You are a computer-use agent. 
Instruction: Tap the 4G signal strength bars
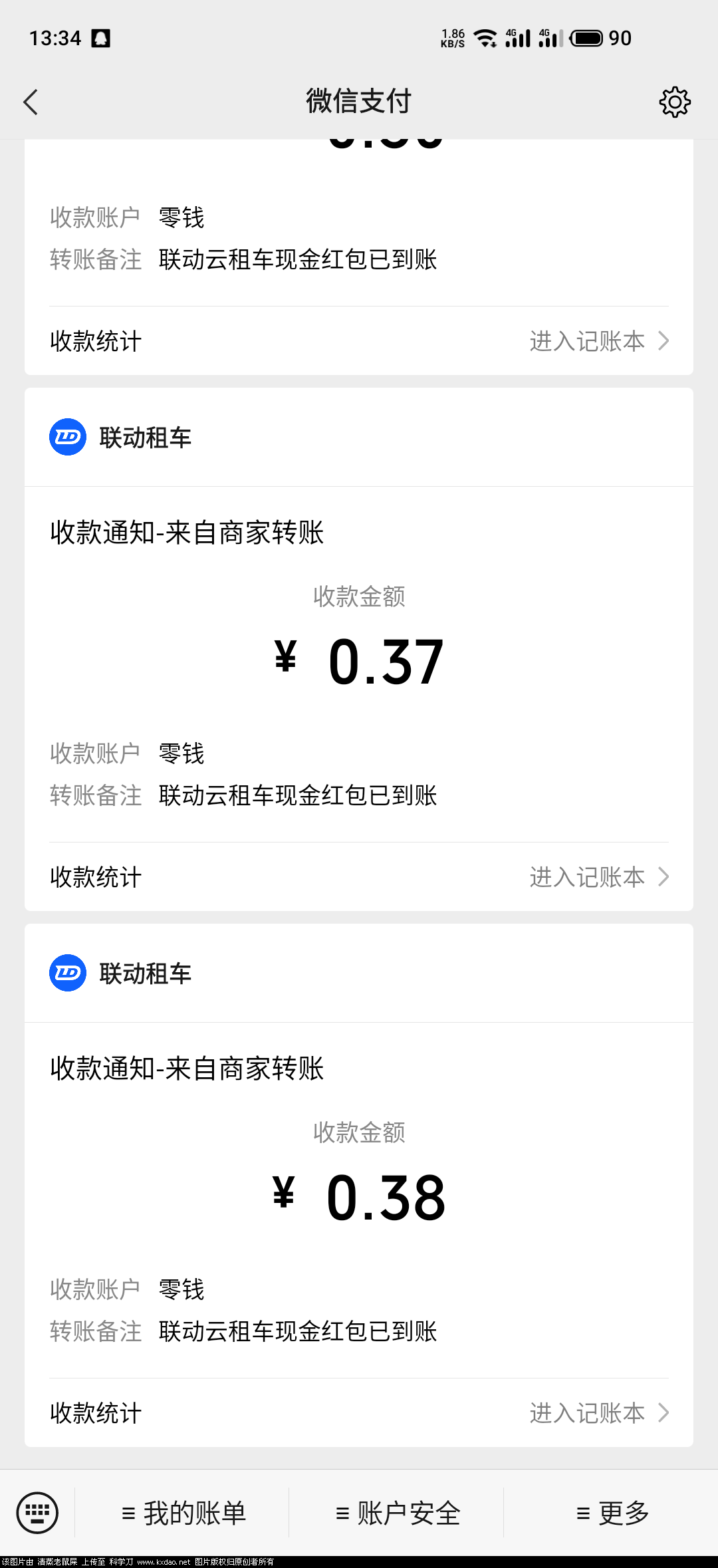[x=518, y=38]
